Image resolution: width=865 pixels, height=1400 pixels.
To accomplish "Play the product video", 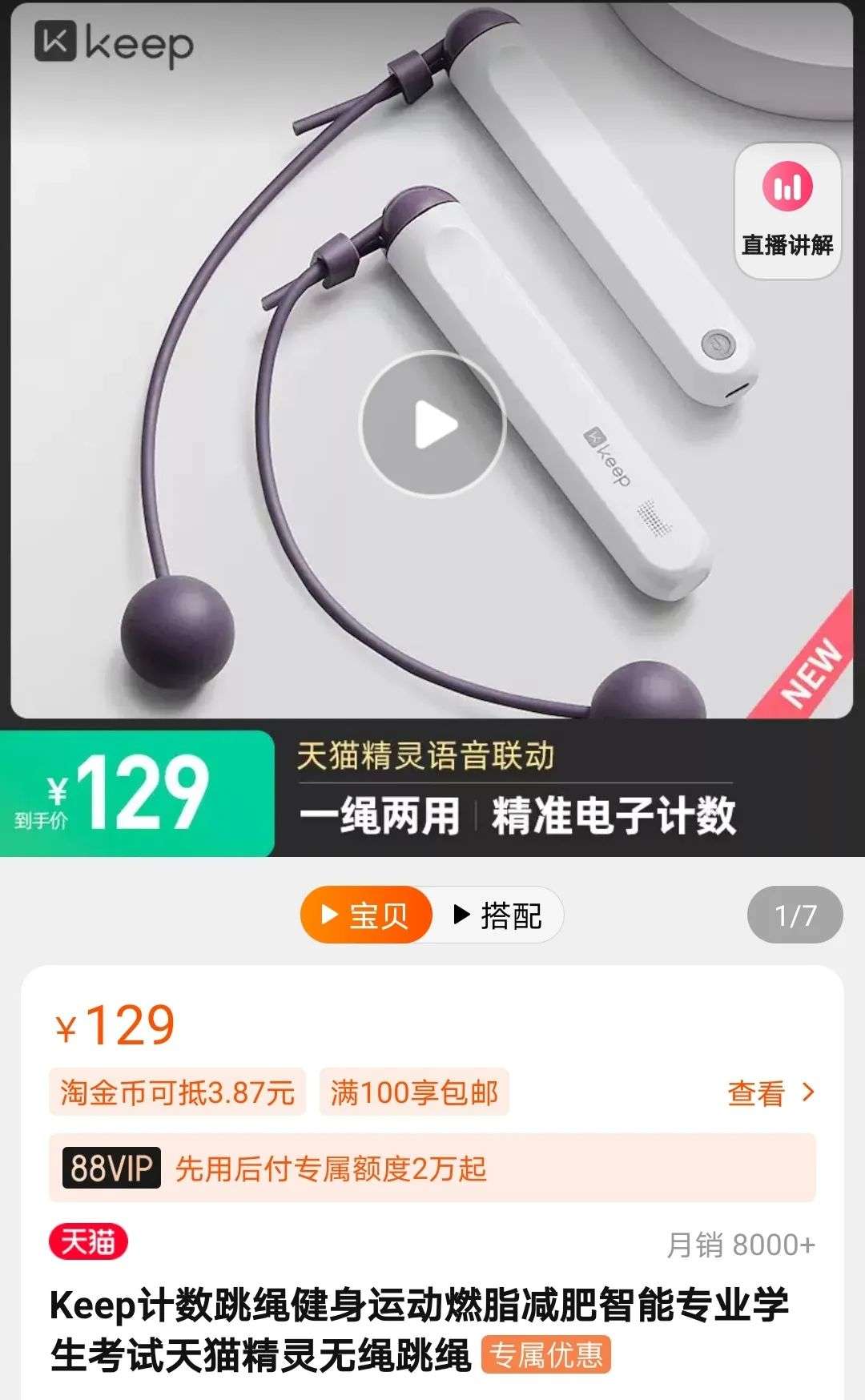I will 432,424.
